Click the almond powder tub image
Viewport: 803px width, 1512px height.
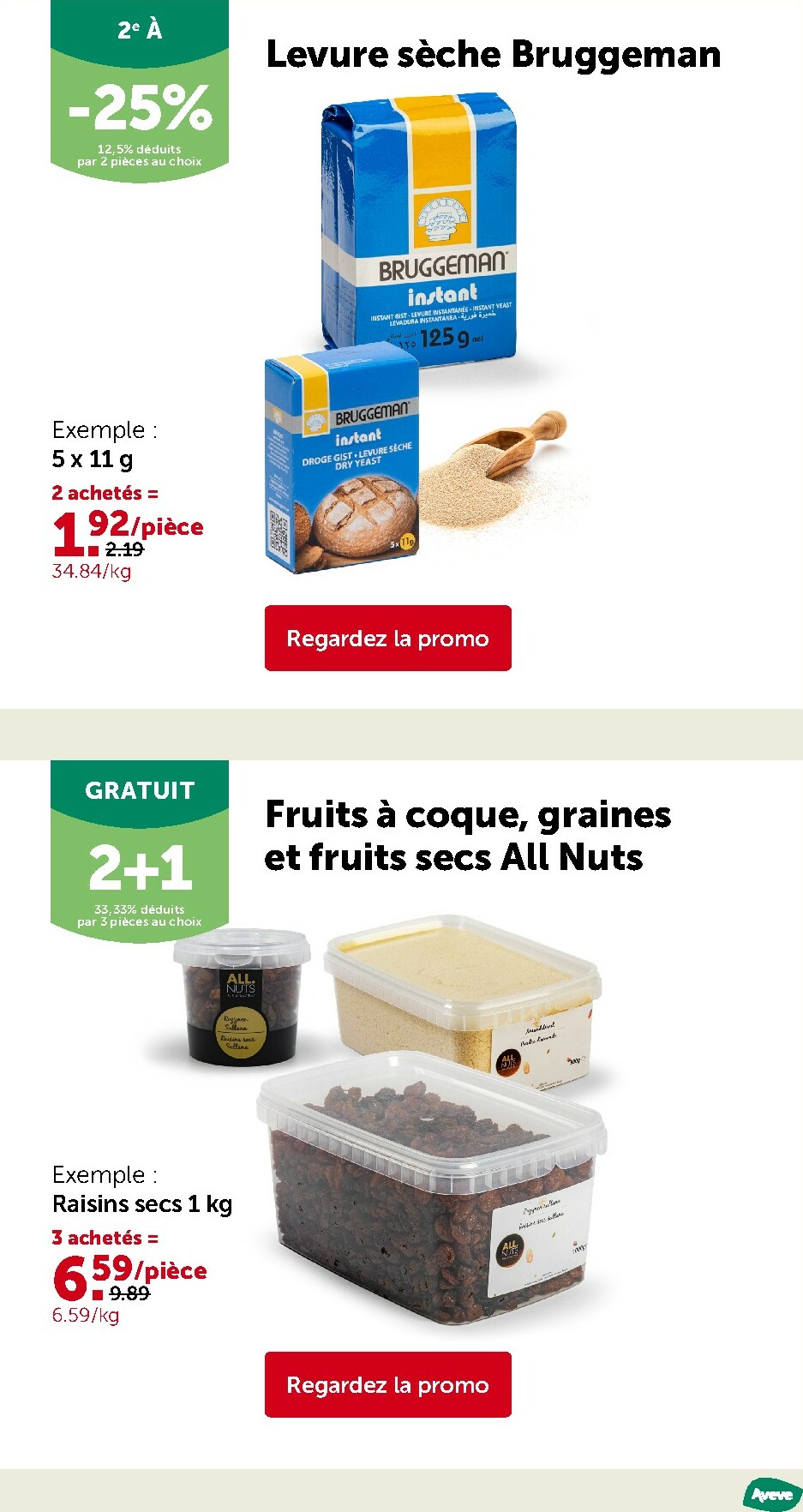click(x=463, y=1003)
